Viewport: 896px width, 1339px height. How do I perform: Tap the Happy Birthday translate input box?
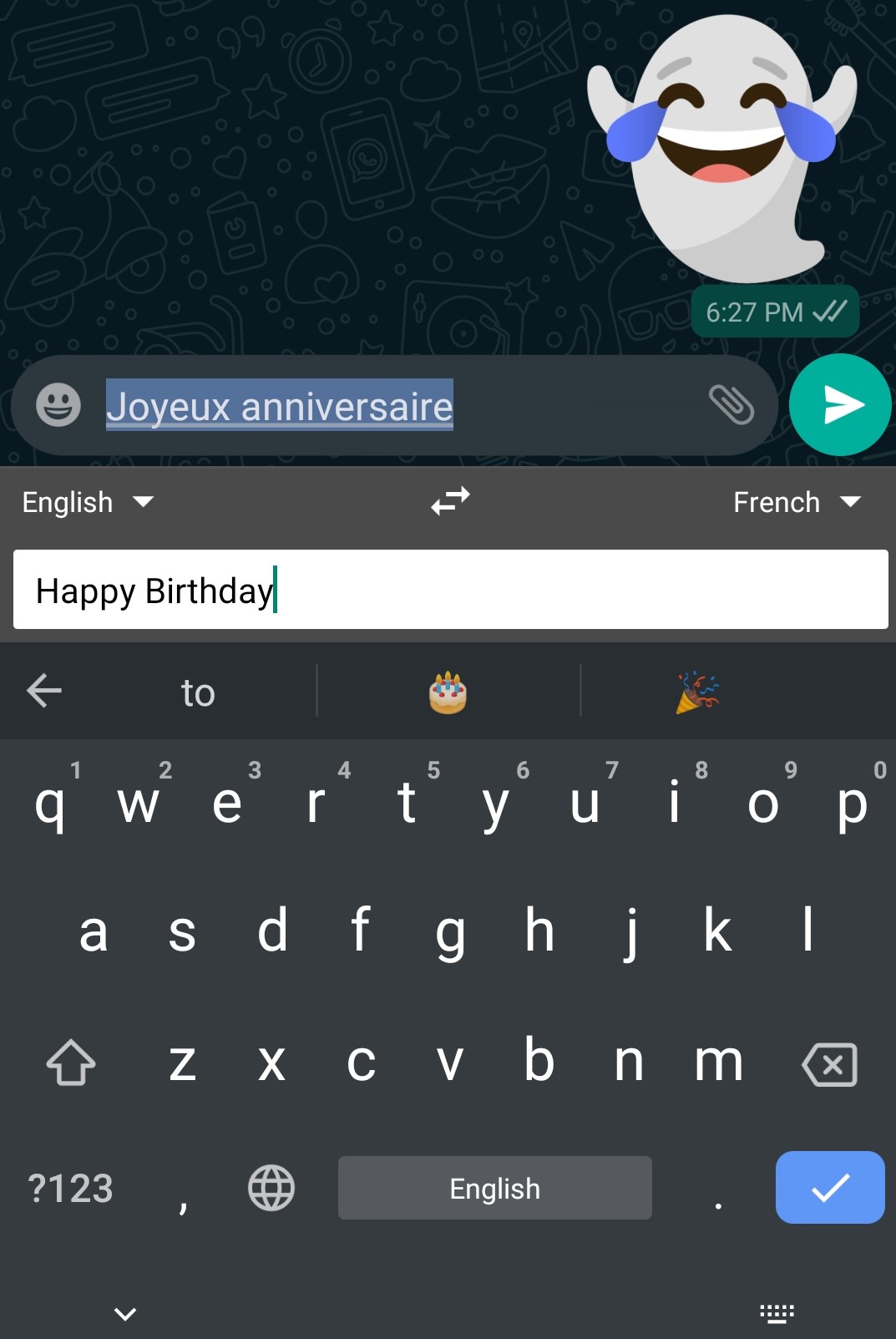click(x=450, y=590)
